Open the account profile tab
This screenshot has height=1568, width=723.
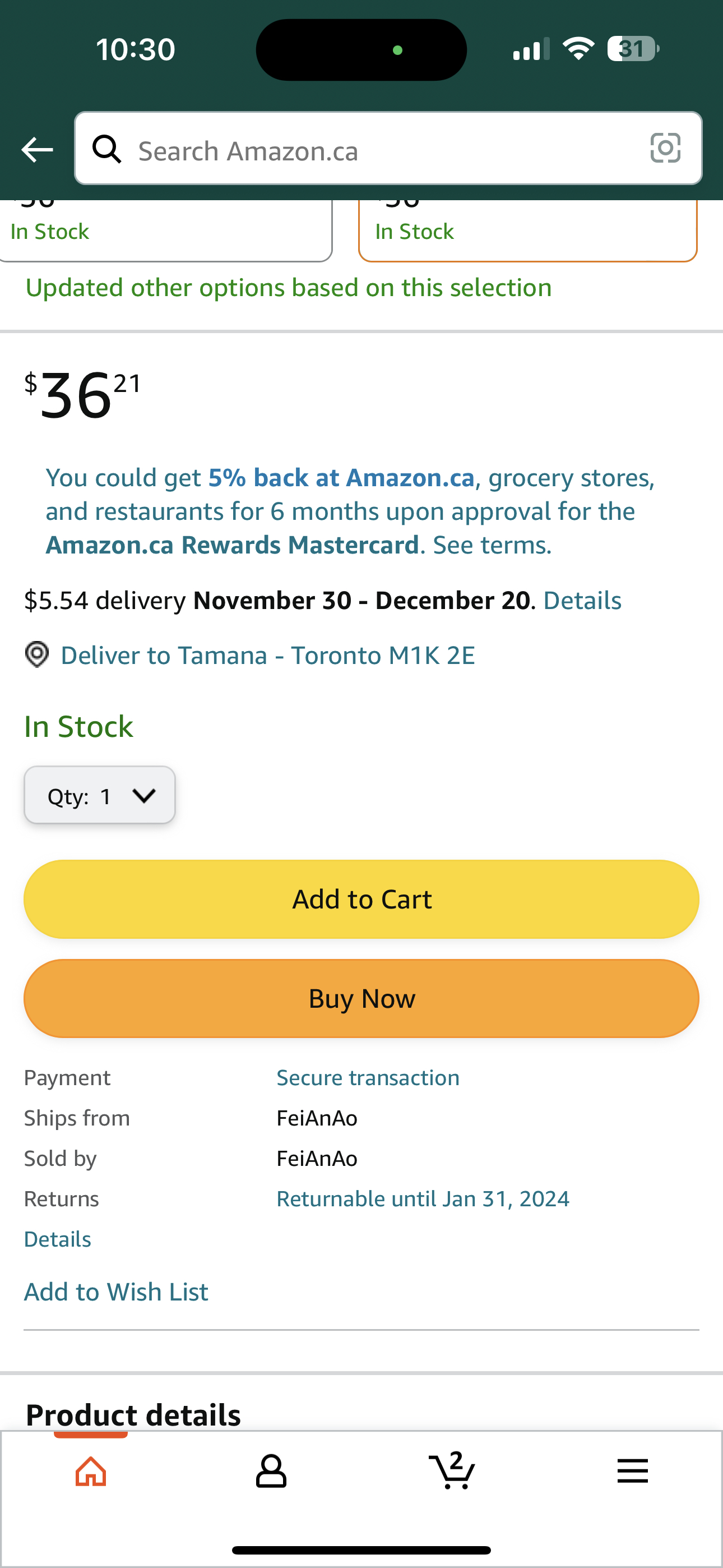271,1472
